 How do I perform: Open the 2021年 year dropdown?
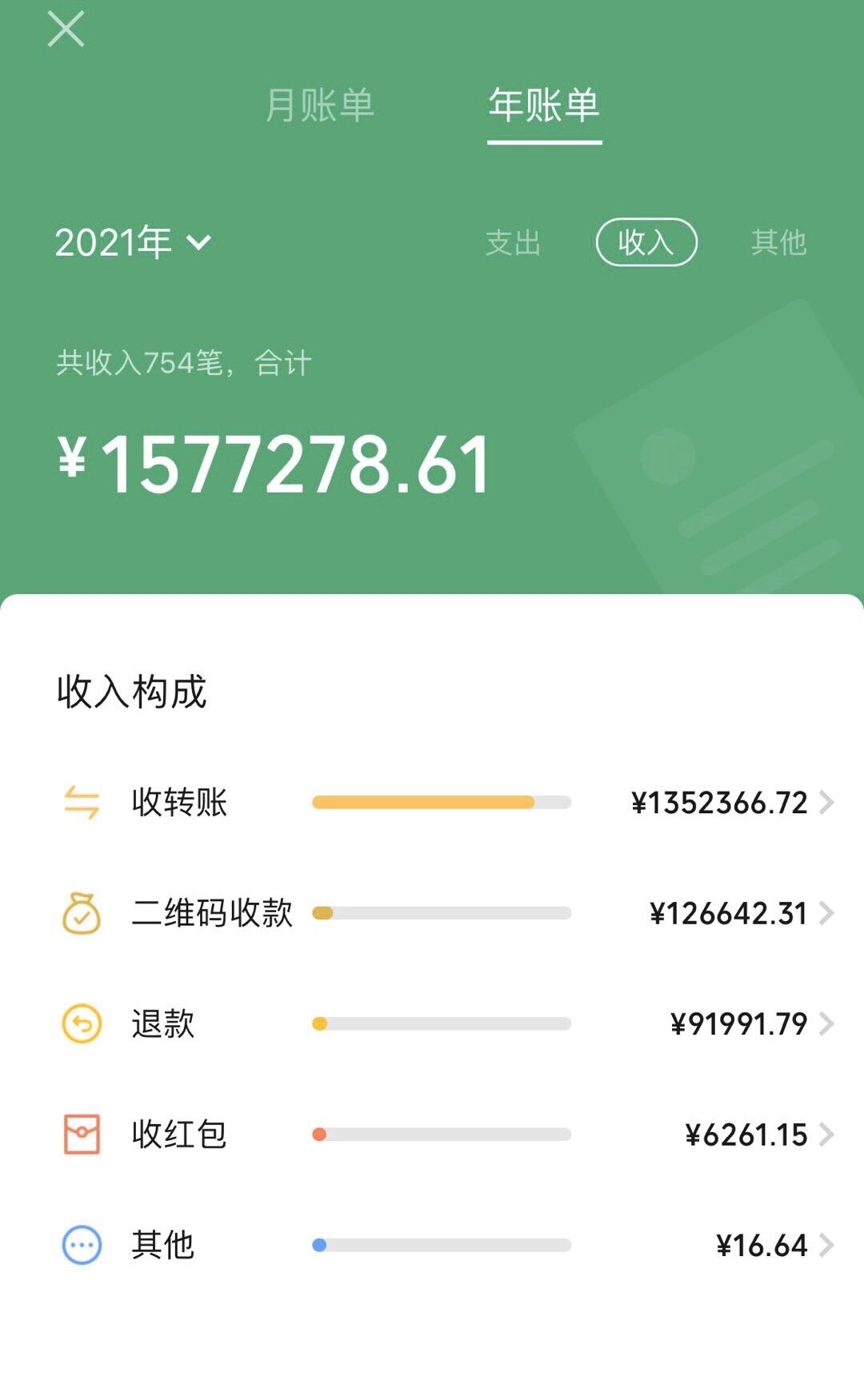(133, 242)
